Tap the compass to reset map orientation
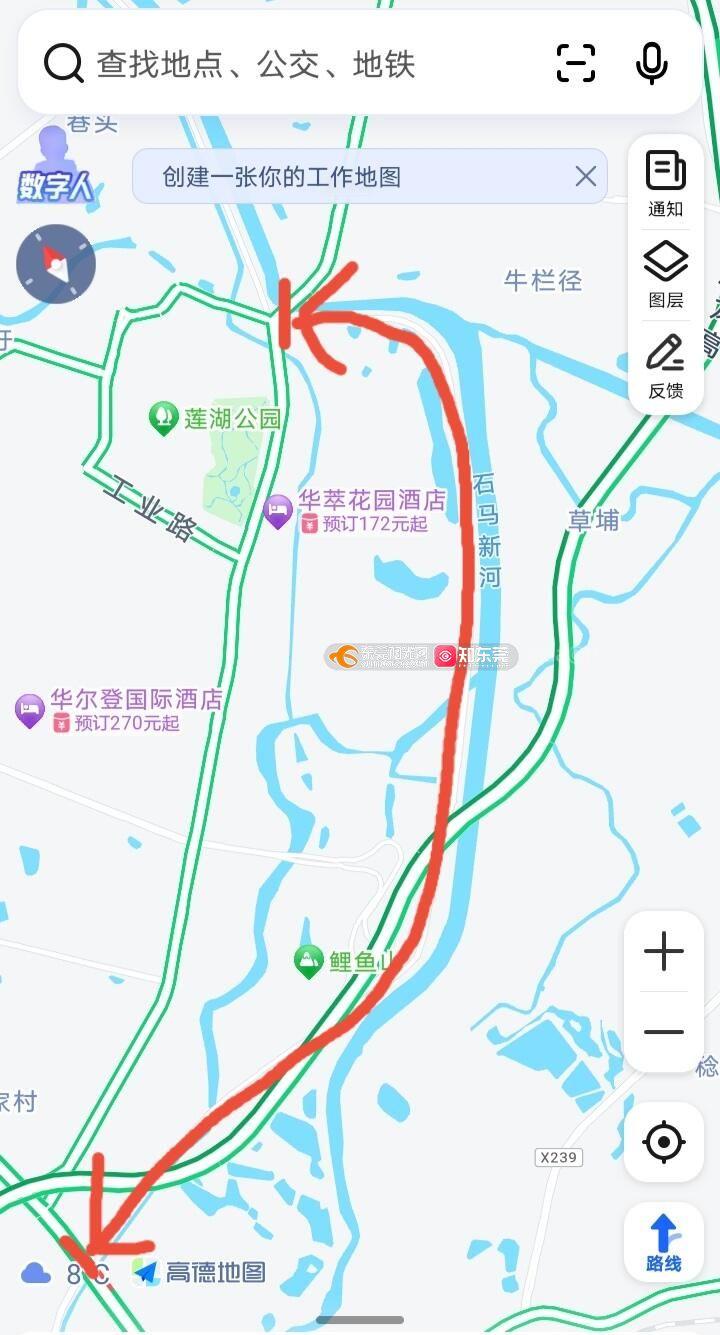Viewport: 720px width, 1335px height. (56, 265)
